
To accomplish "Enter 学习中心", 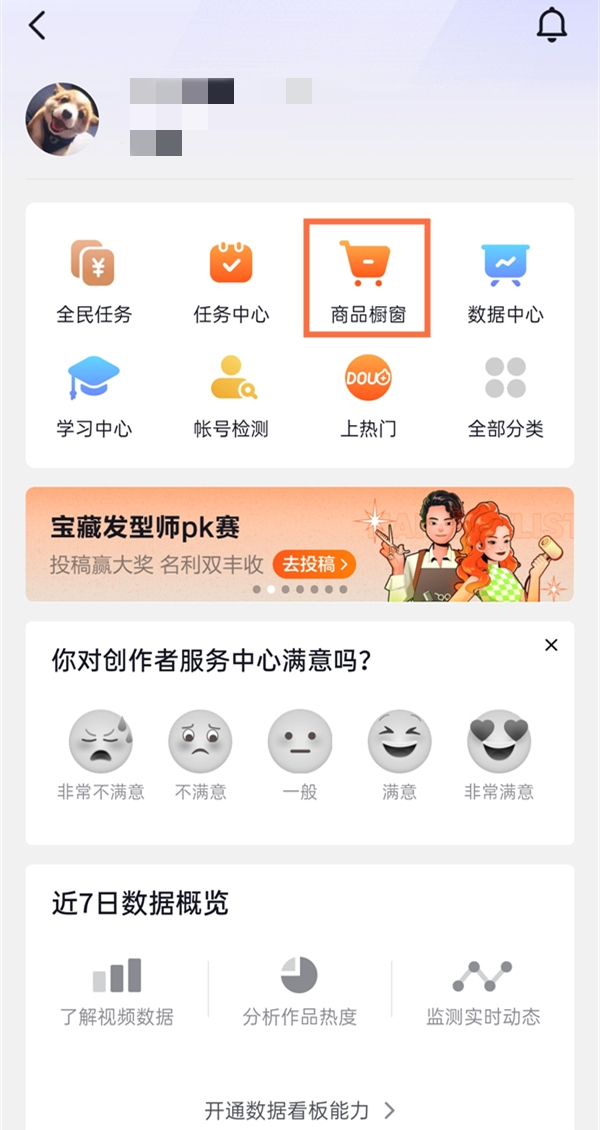I will coord(93,395).
